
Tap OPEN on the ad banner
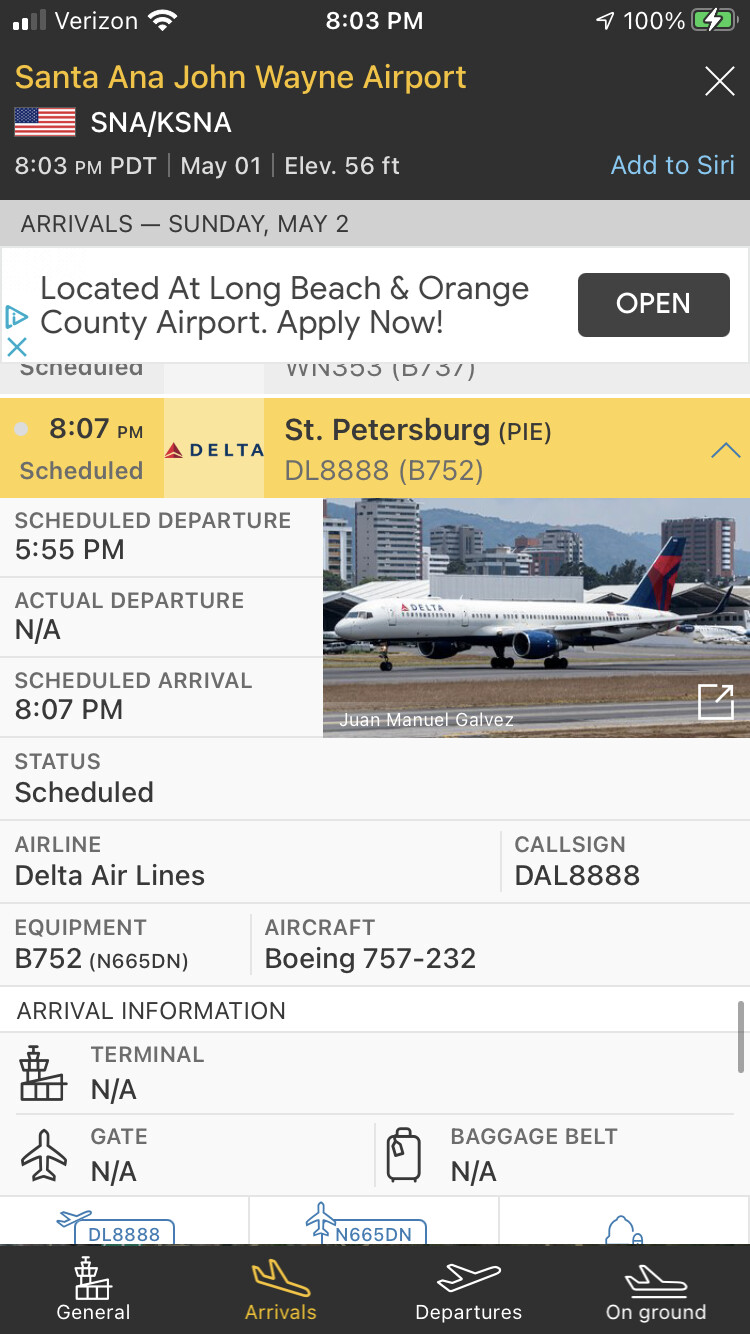653,304
